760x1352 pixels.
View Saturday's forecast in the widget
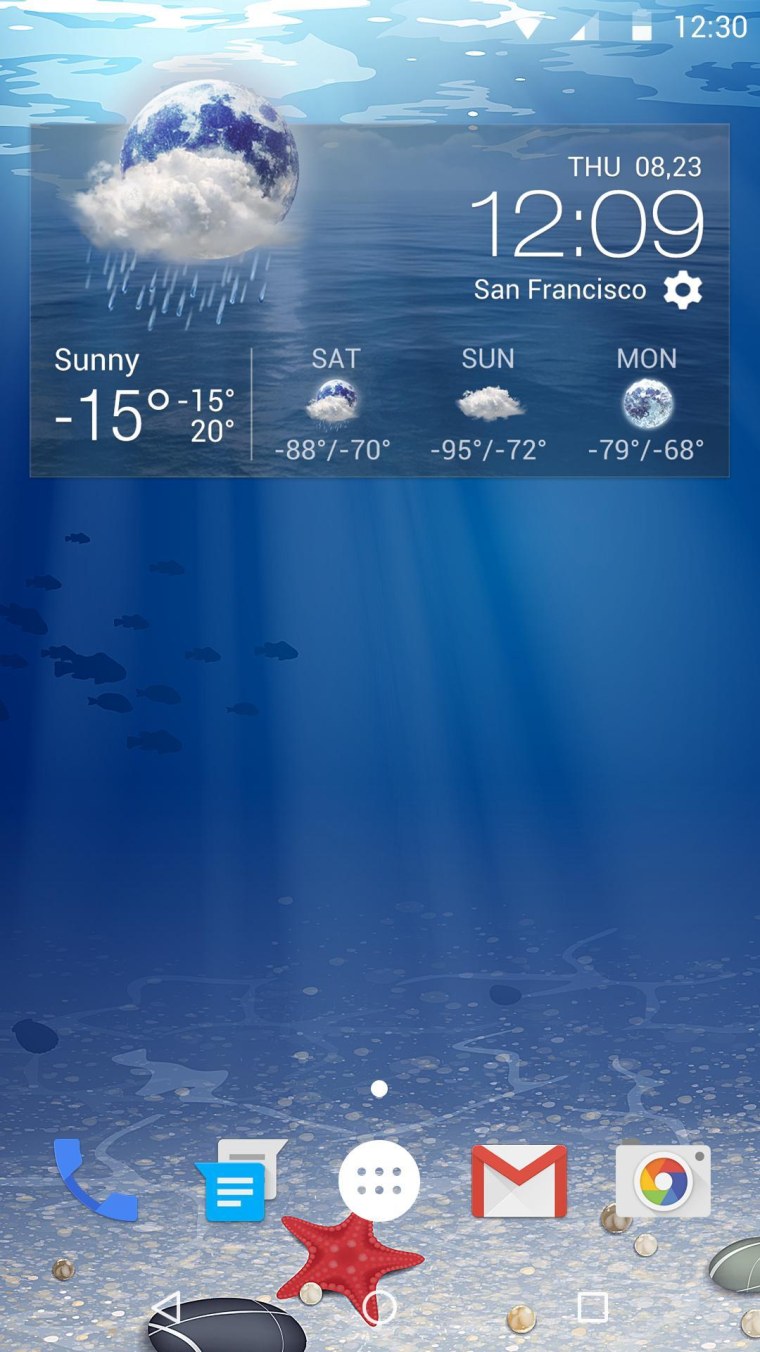point(334,405)
